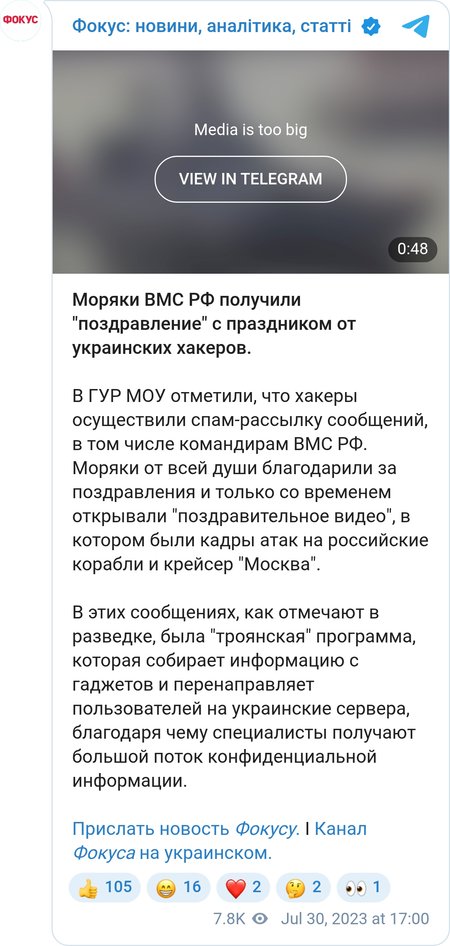The image size is (450, 946).
Task: Open the Фокус channel avatar
Action: (x=21, y=20)
